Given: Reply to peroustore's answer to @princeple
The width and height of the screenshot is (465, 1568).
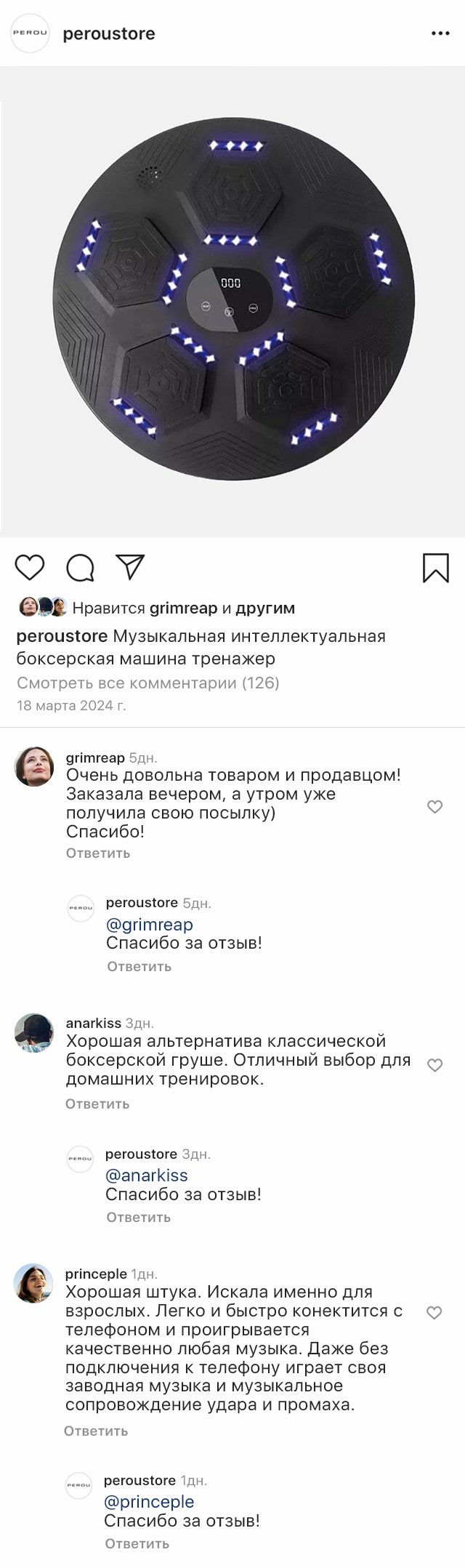Looking at the screenshot, I should (x=137, y=1543).
